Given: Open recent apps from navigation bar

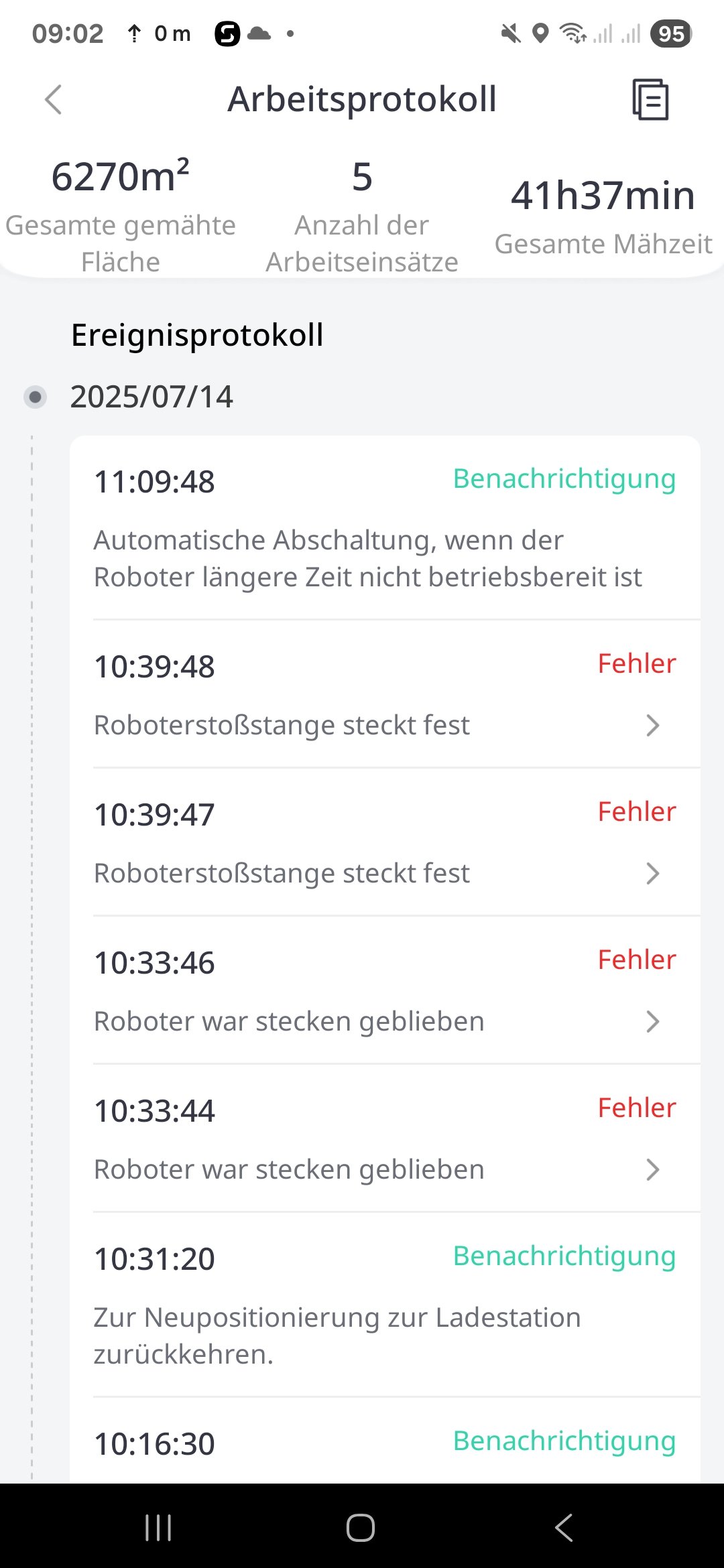Looking at the screenshot, I should [158, 1528].
